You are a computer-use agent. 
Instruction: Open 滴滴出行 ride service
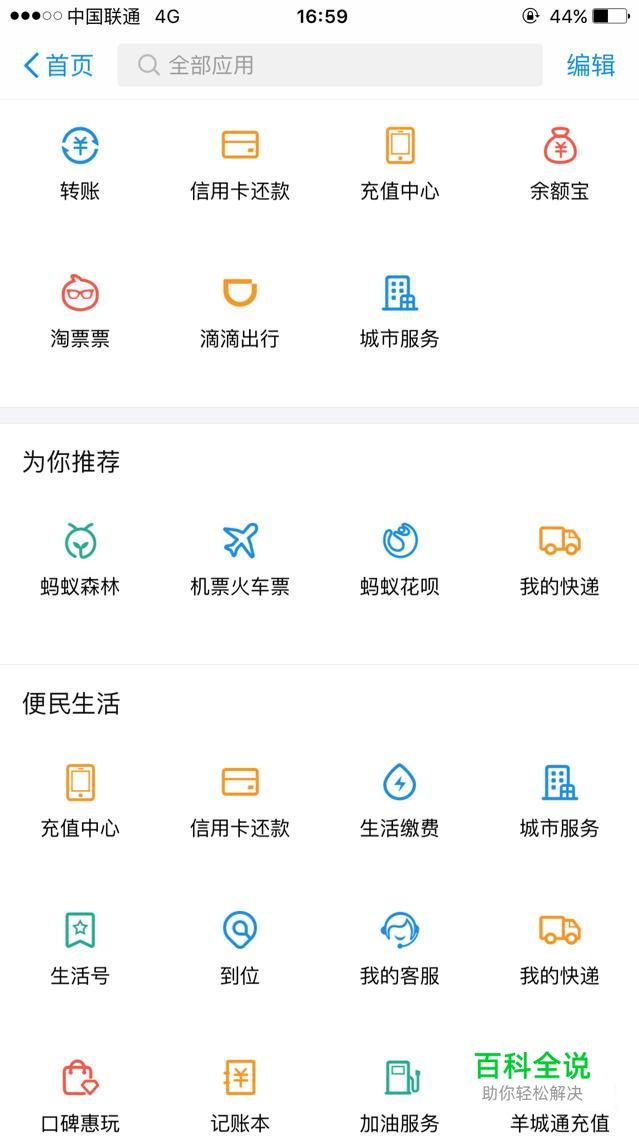click(240, 311)
